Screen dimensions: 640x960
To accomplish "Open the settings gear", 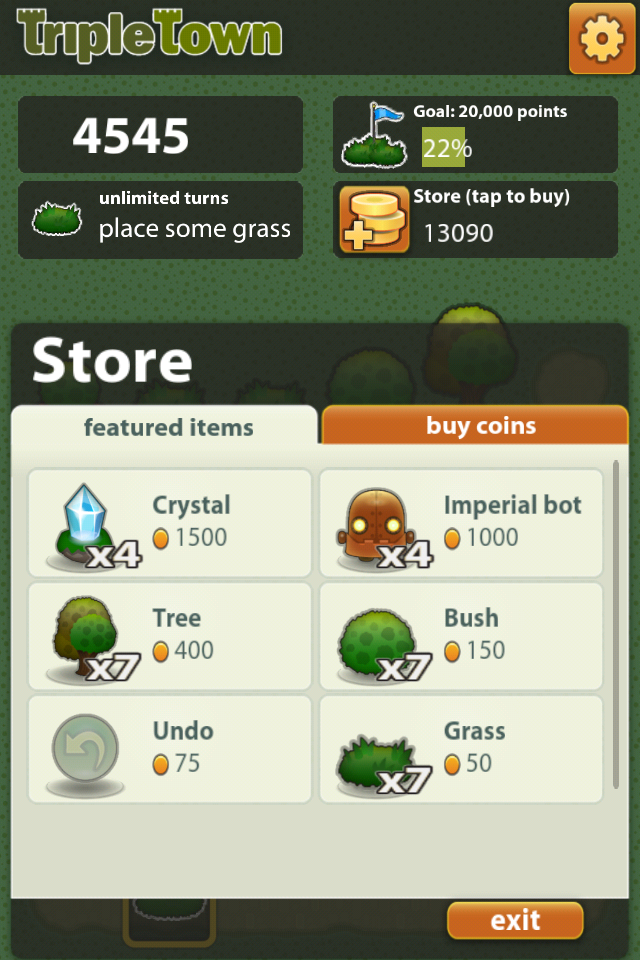I will pyautogui.click(x=601, y=38).
